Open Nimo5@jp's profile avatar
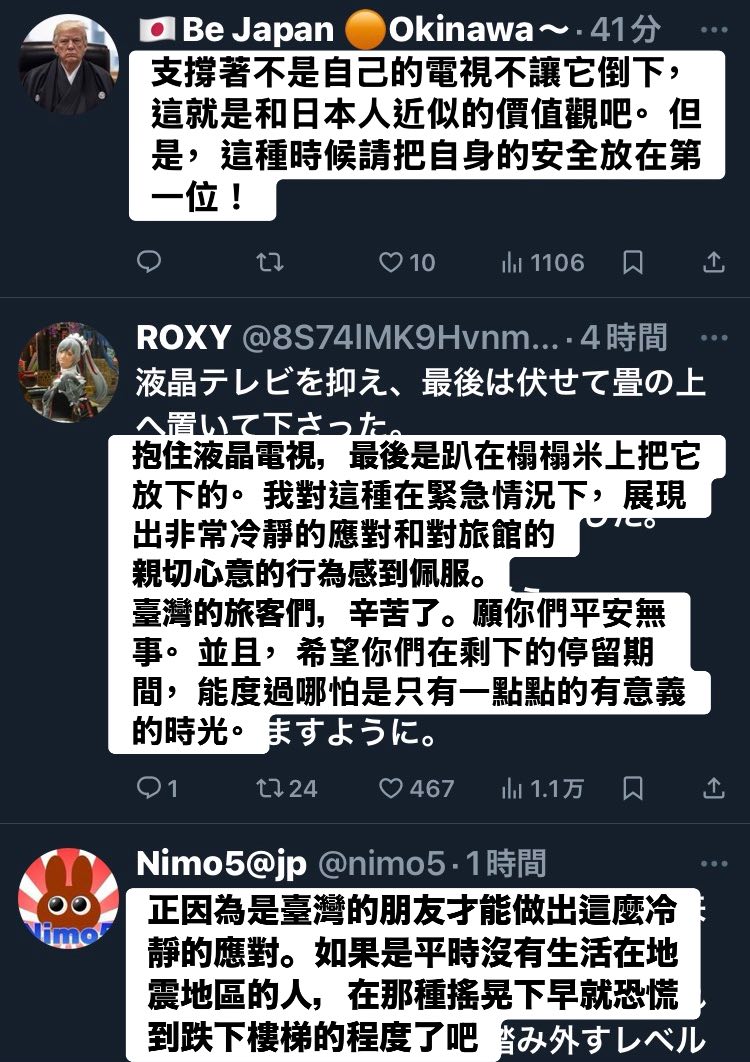750x1062 pixels. [x=69, y=898]
